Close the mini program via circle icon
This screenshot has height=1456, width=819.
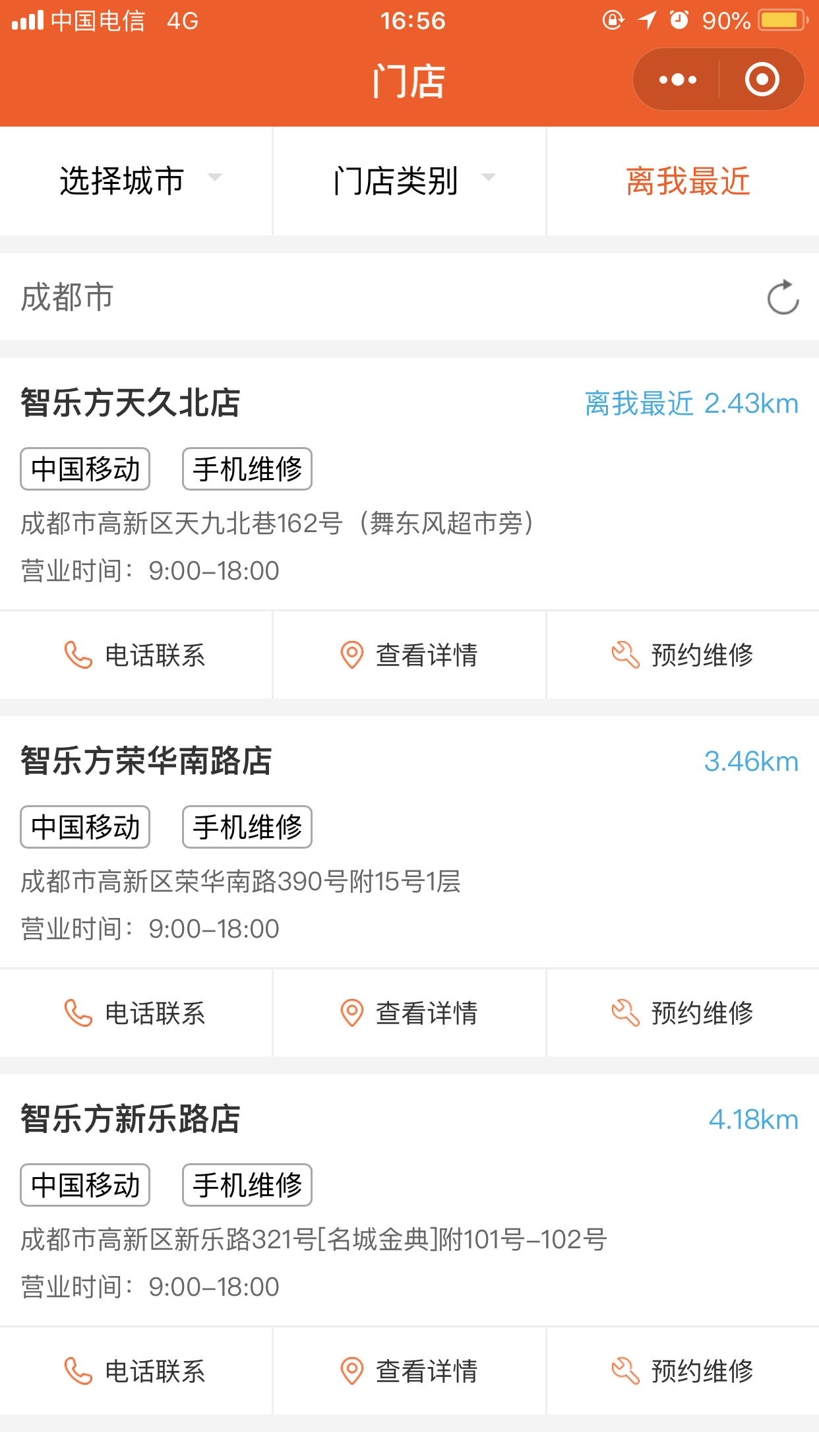point(762,80)
